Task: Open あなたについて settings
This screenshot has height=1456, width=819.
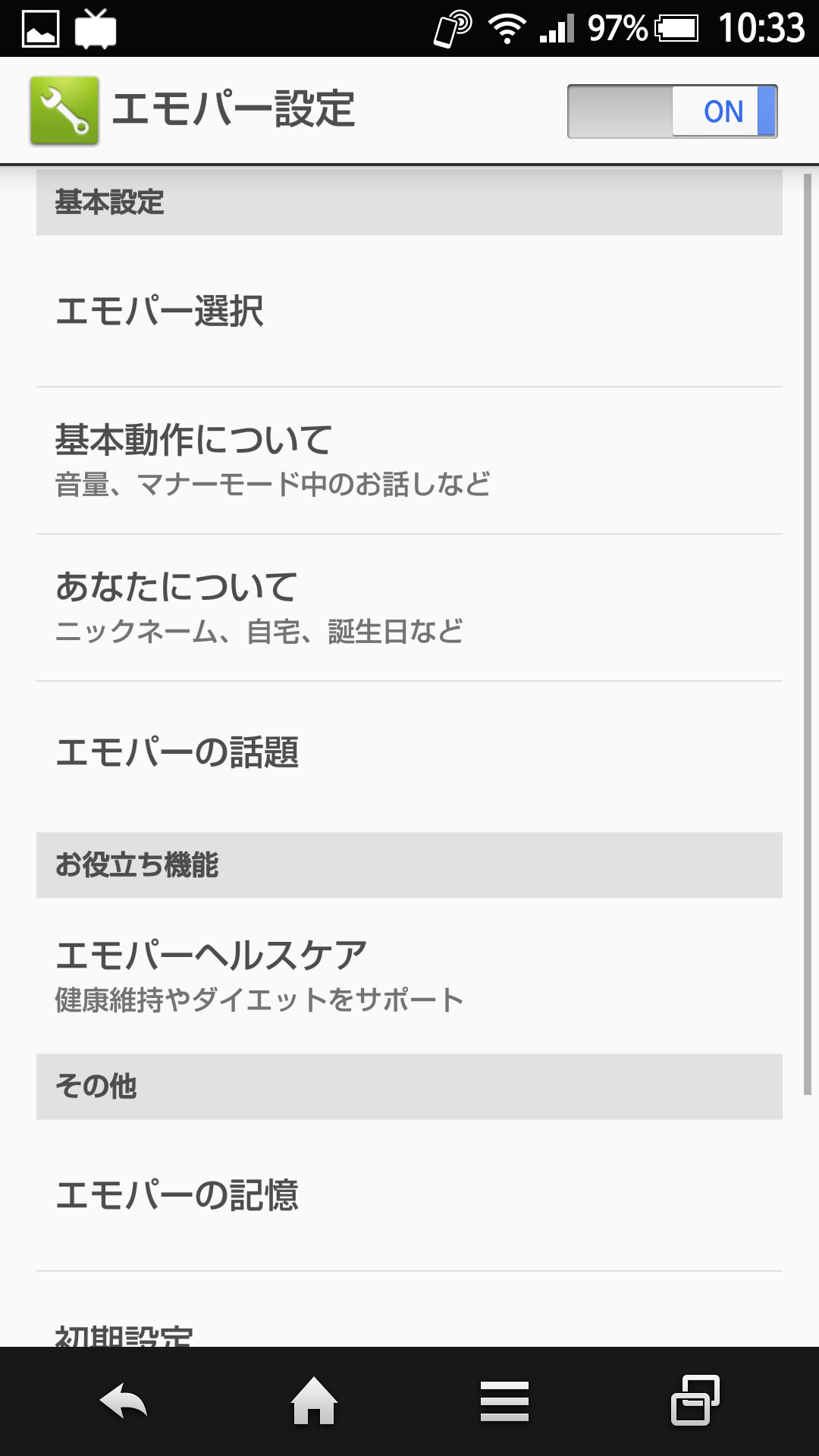Action: click(x=409, y=607)
